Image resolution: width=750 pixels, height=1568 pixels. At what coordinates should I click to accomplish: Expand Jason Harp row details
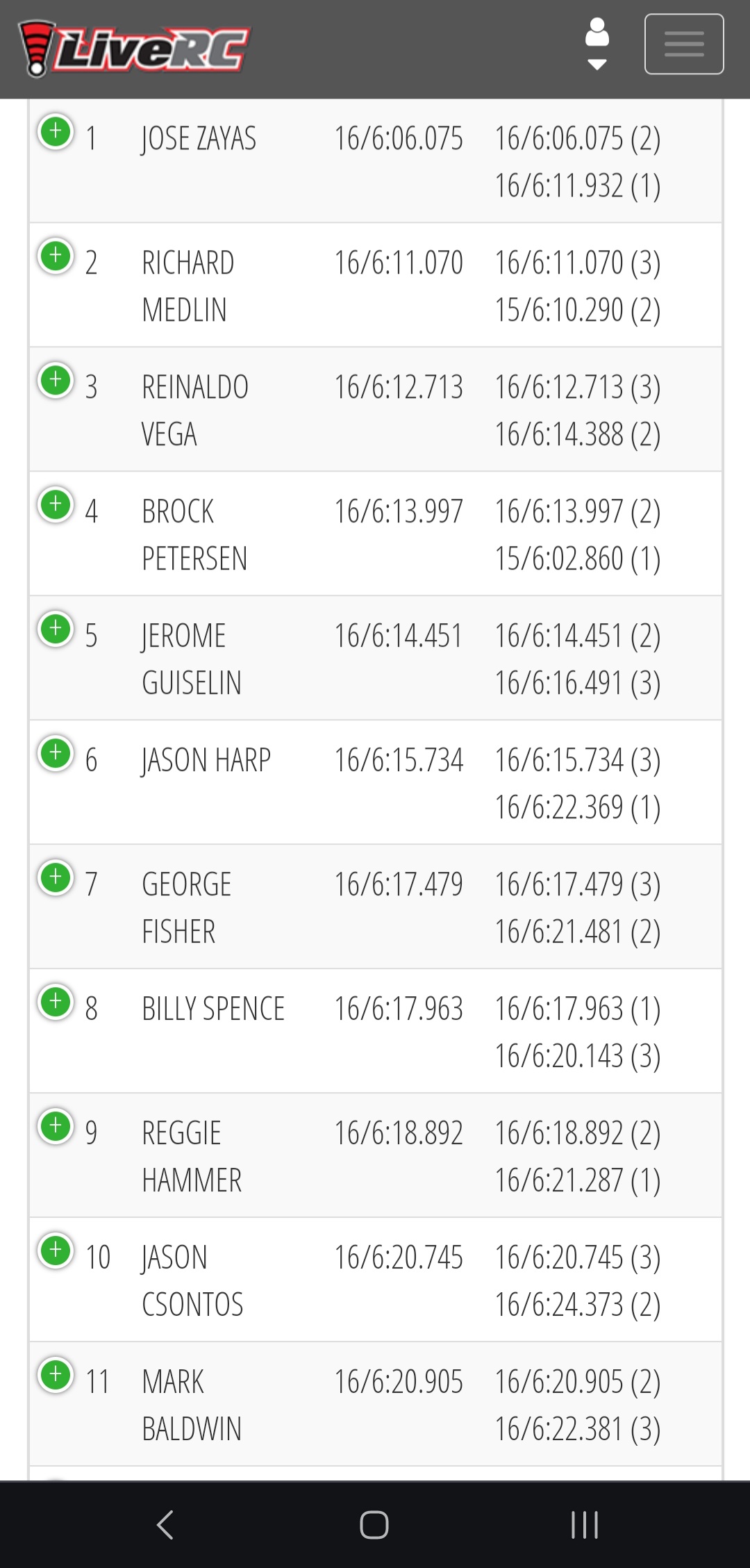pos(56,753)
